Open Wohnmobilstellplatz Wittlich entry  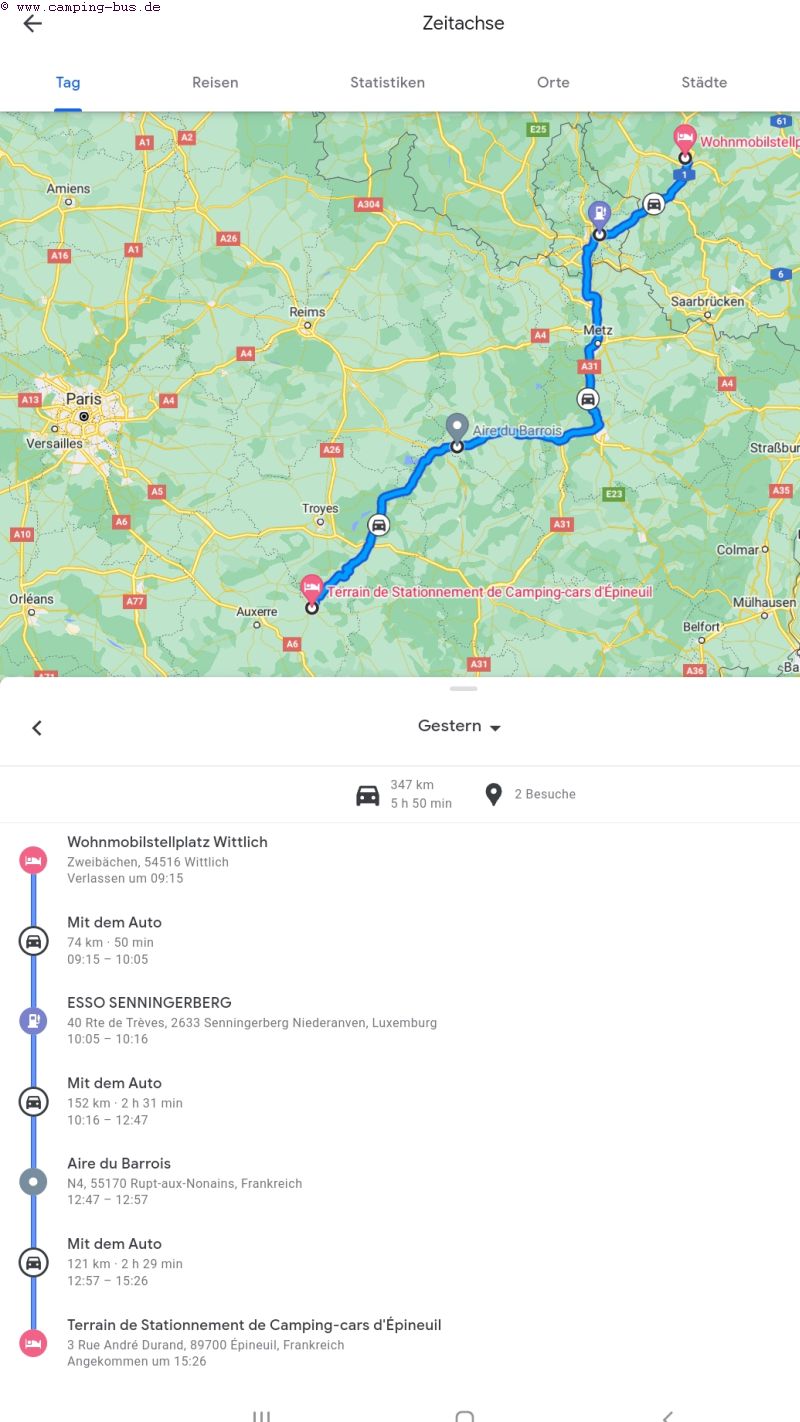[x=167, y=843]
